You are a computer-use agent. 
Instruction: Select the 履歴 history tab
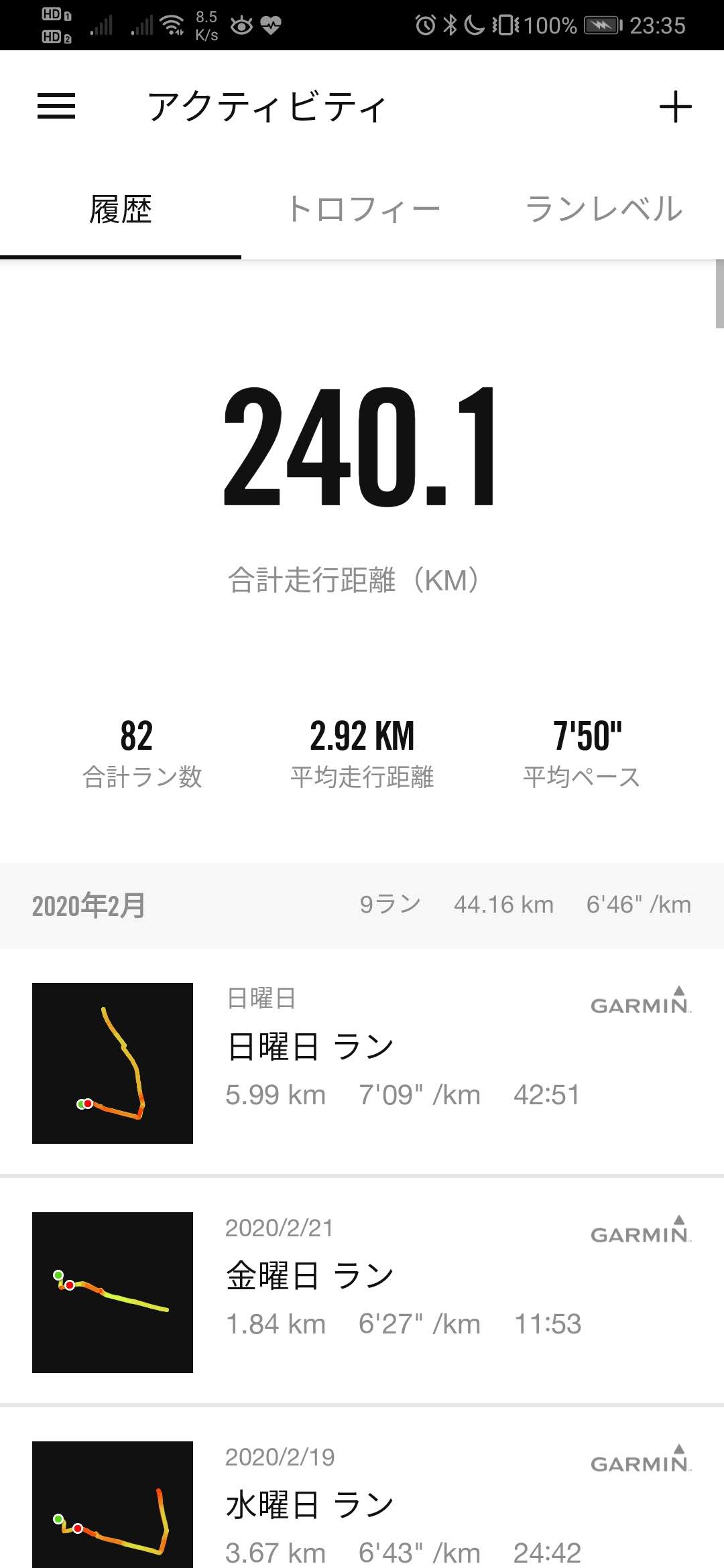click(121, 209)
